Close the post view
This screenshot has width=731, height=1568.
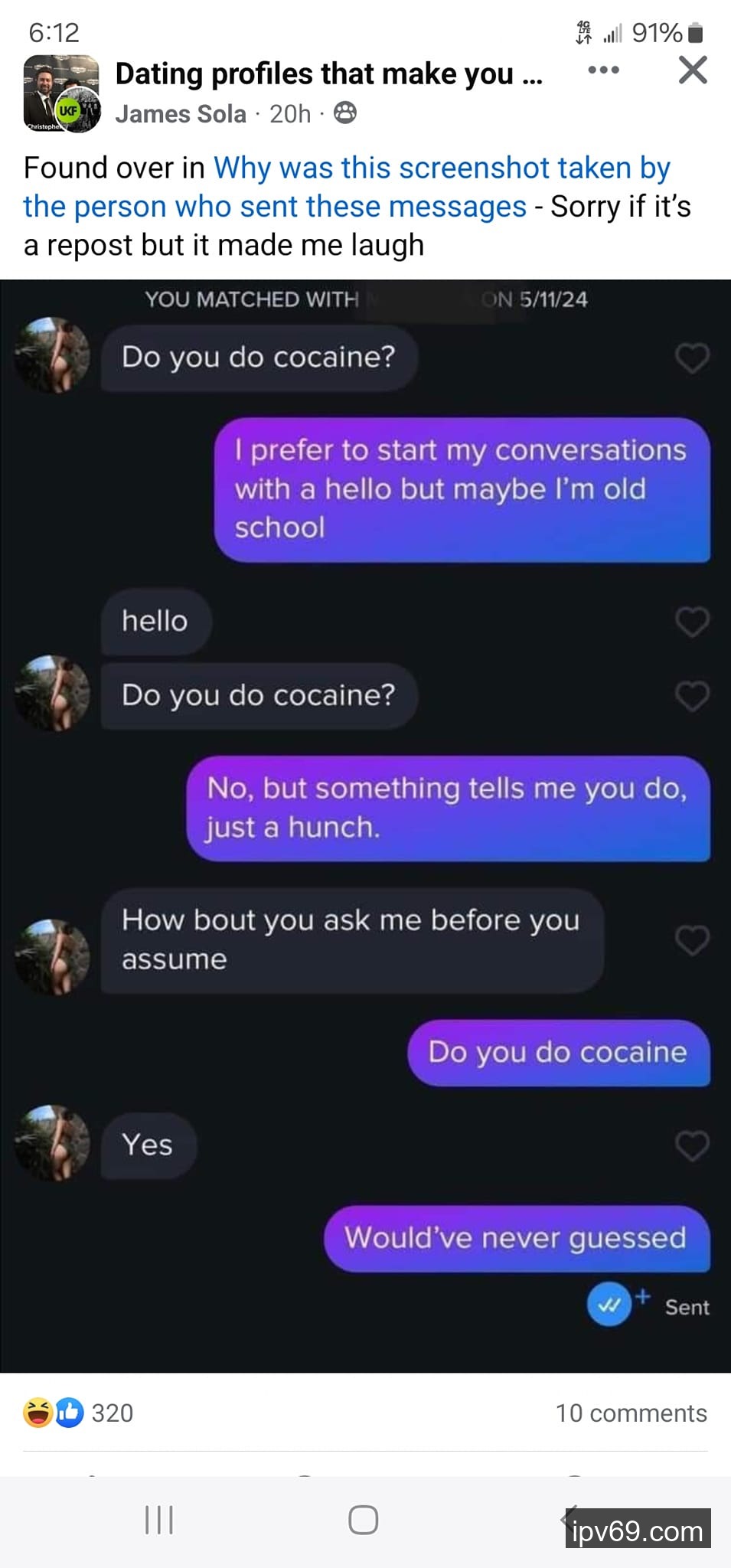[693, 70]
